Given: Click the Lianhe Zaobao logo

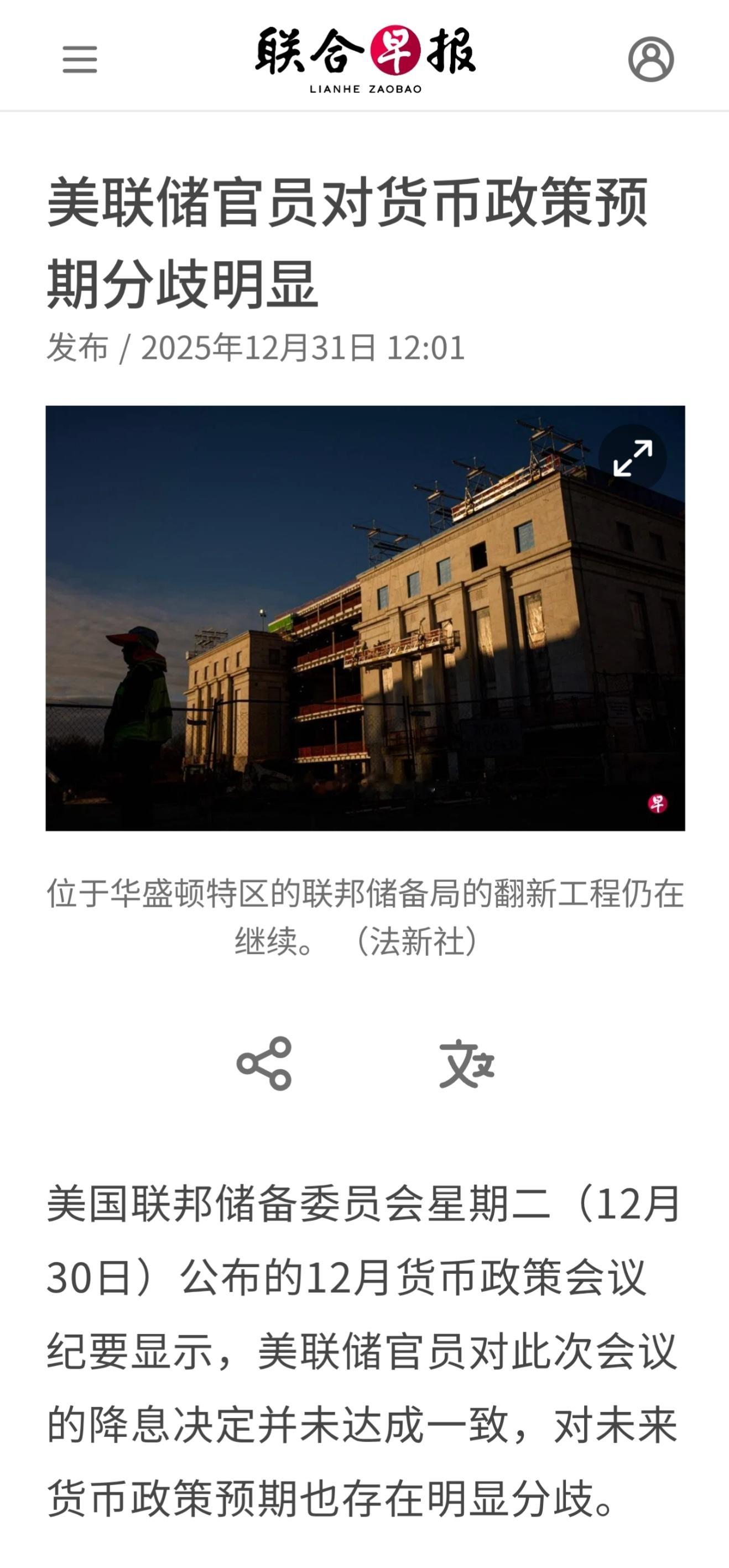Looking at the screenshot, I should [x=364, y=55].
